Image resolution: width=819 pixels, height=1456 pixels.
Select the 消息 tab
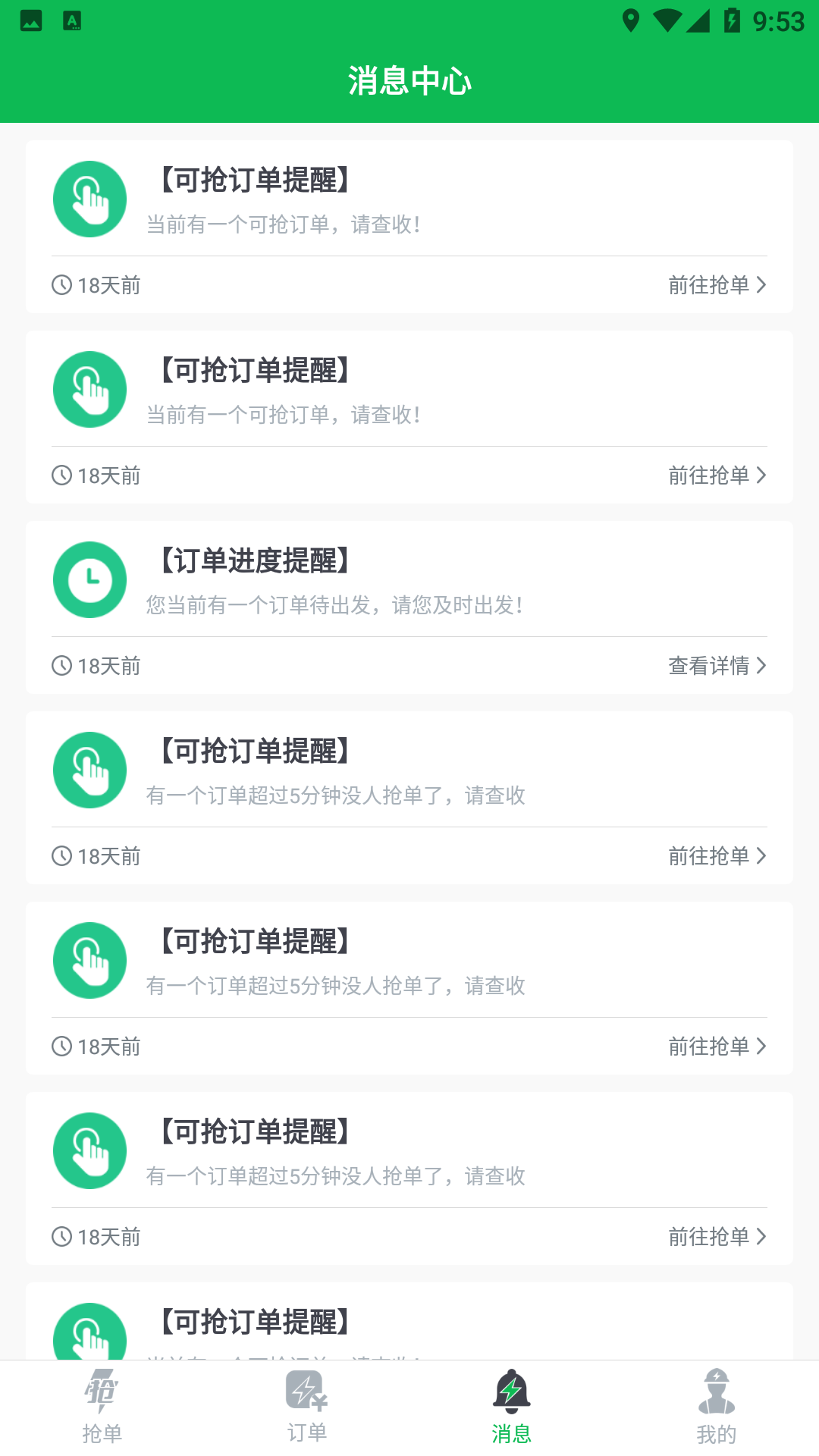(512, 1407)
